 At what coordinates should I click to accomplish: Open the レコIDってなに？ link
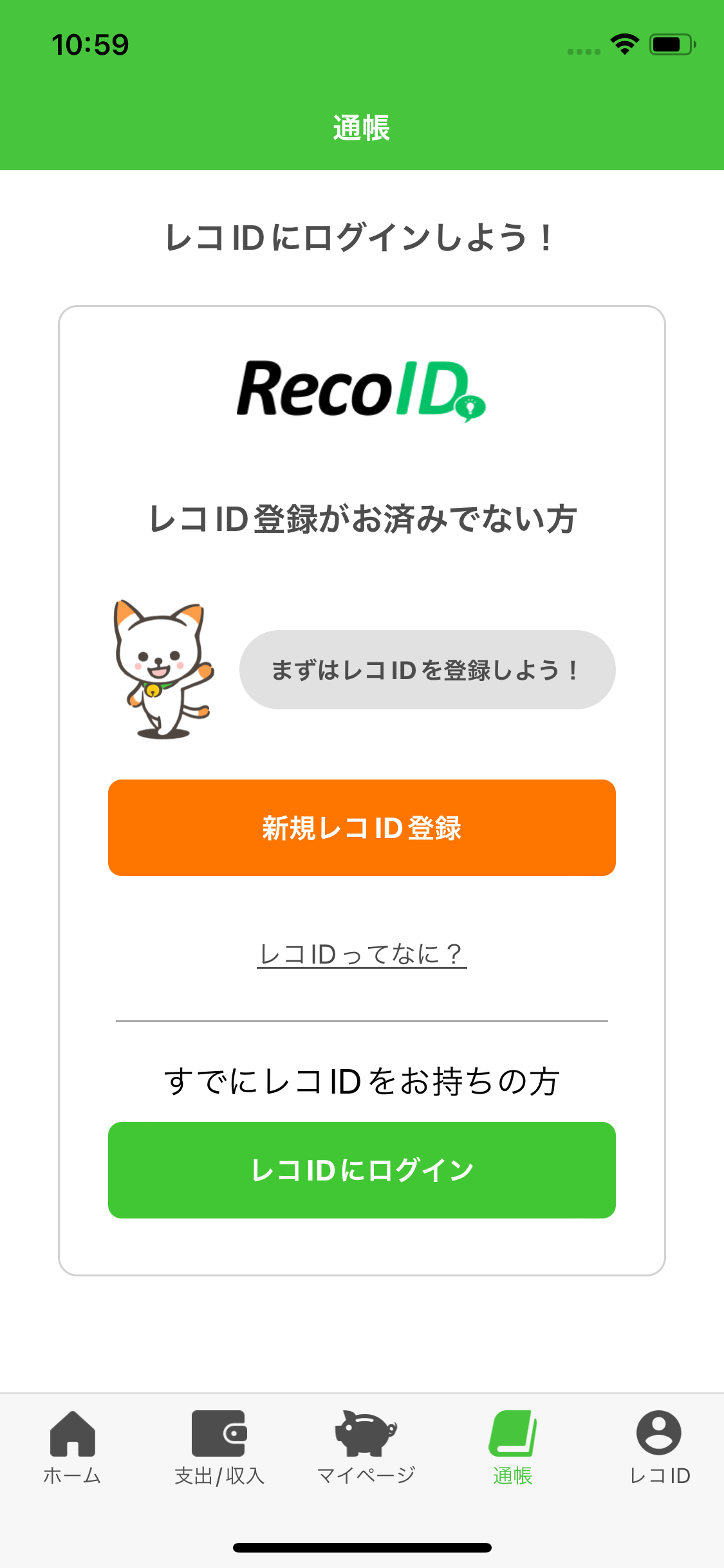[362, 954]
